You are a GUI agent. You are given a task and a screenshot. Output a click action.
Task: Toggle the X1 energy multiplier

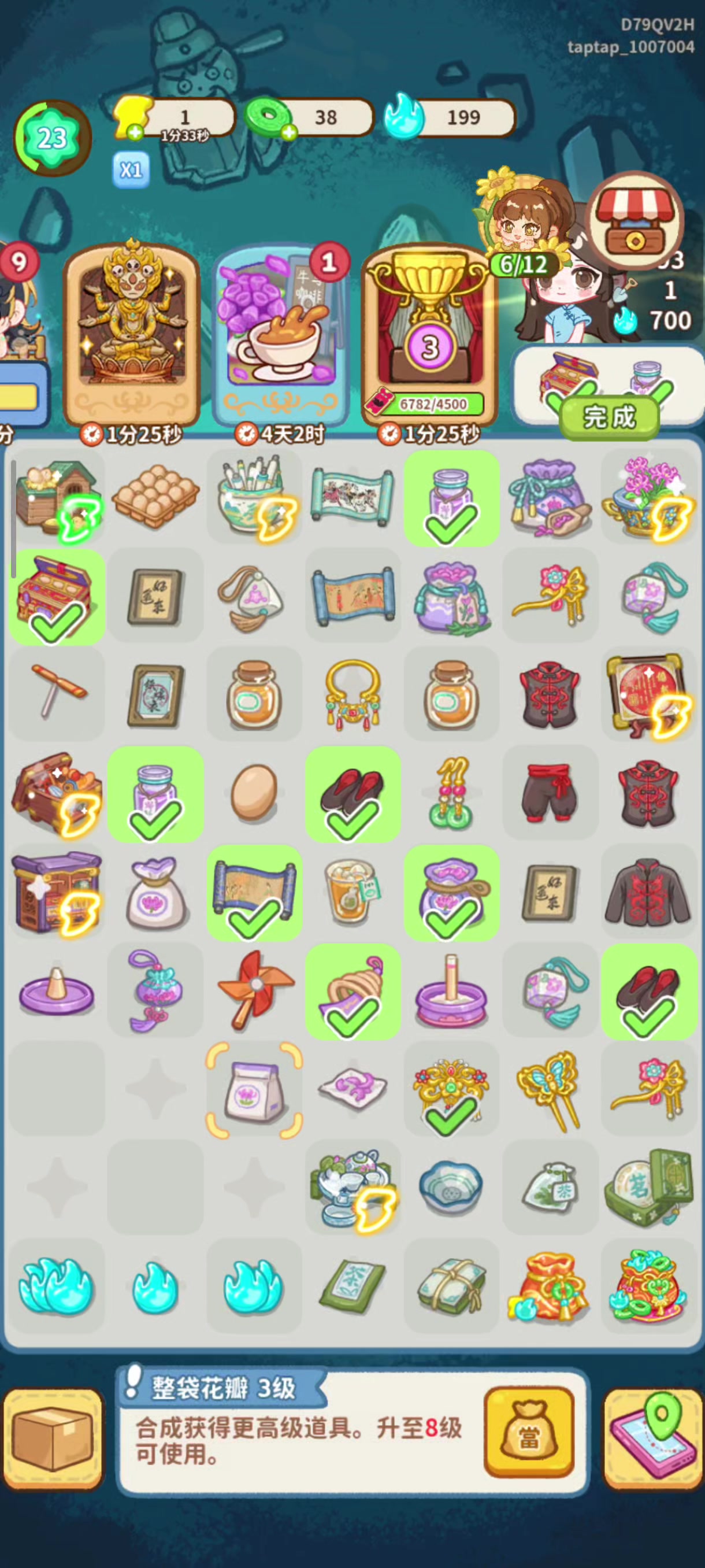tap(131, 170)
